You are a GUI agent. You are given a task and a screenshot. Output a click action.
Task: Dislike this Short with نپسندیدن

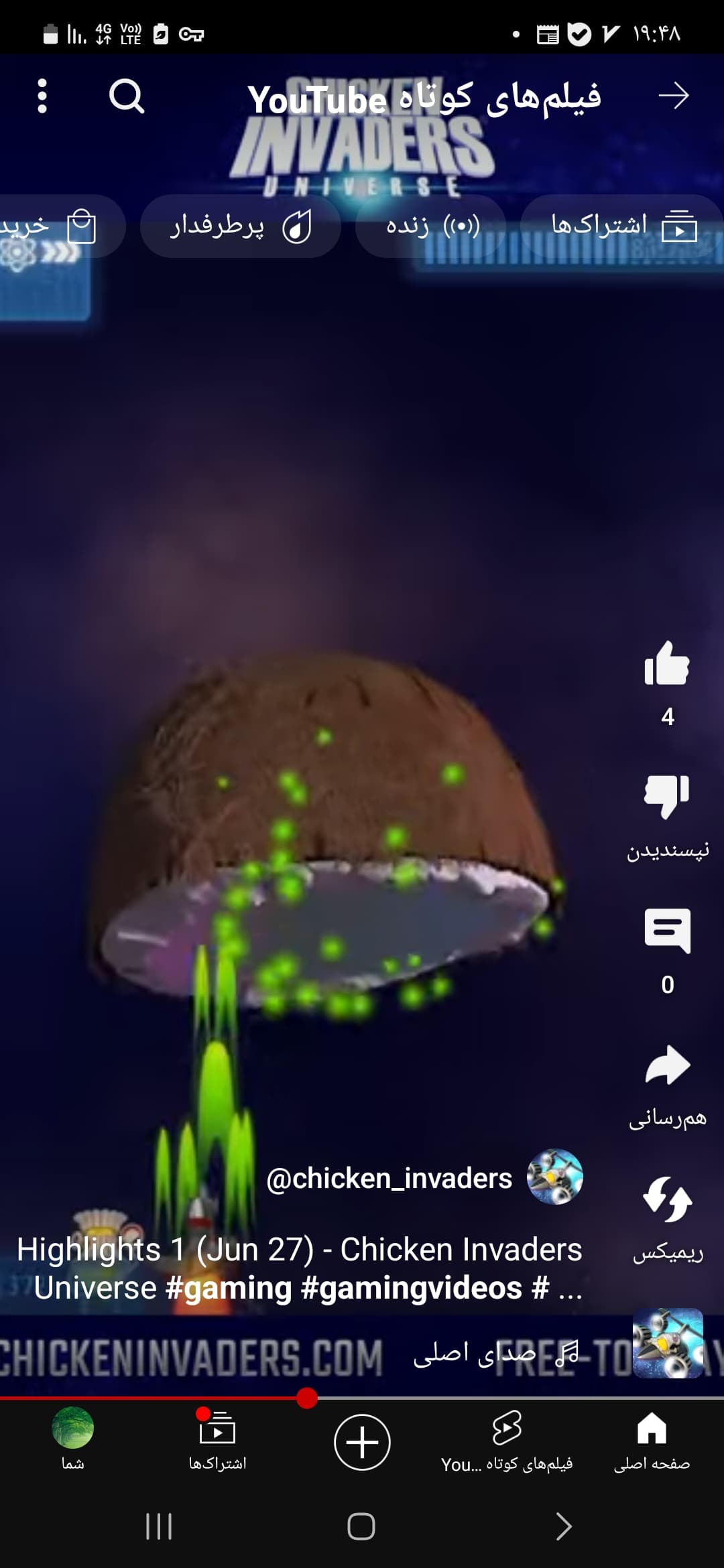click(x=666, y=797)
